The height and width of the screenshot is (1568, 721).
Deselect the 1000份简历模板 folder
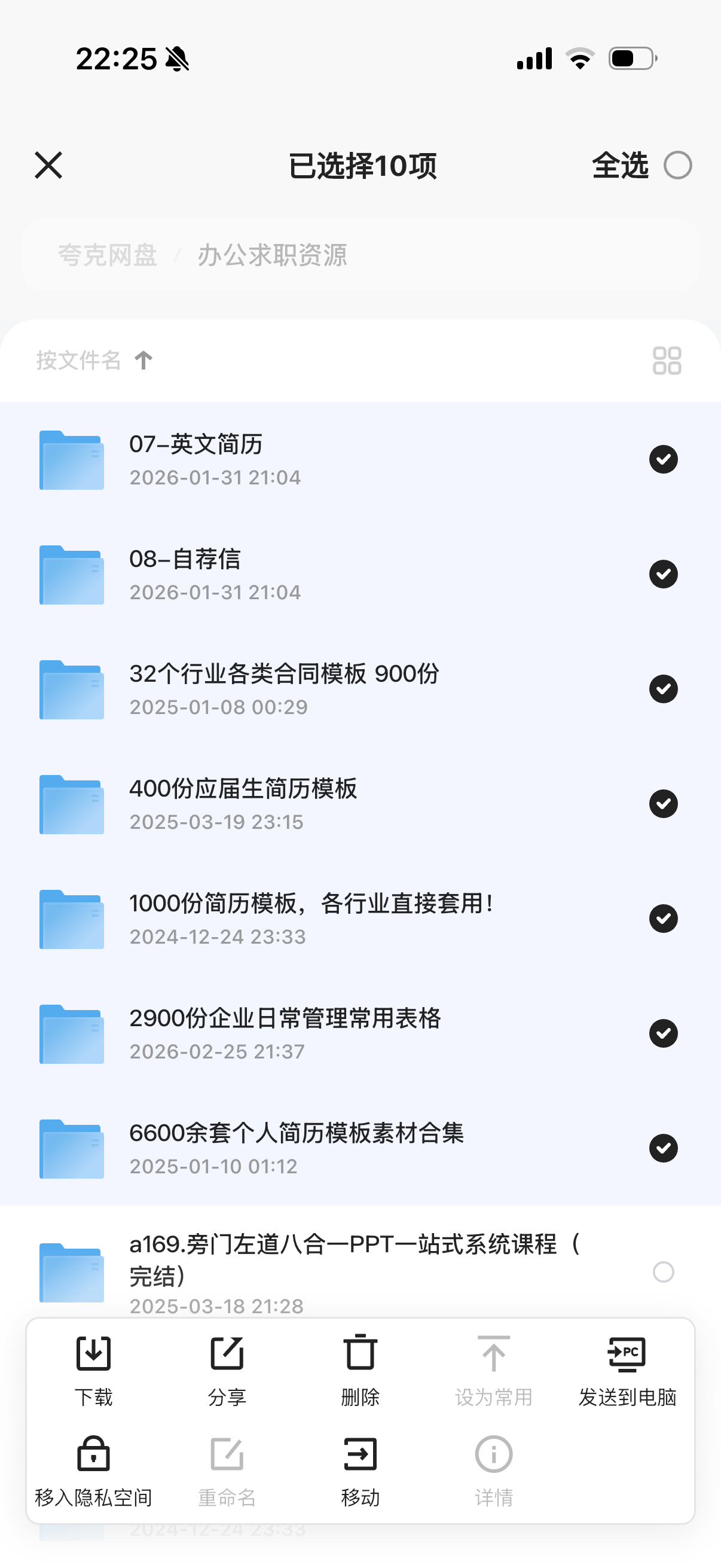pyautogui.click(x=662, y=919)
